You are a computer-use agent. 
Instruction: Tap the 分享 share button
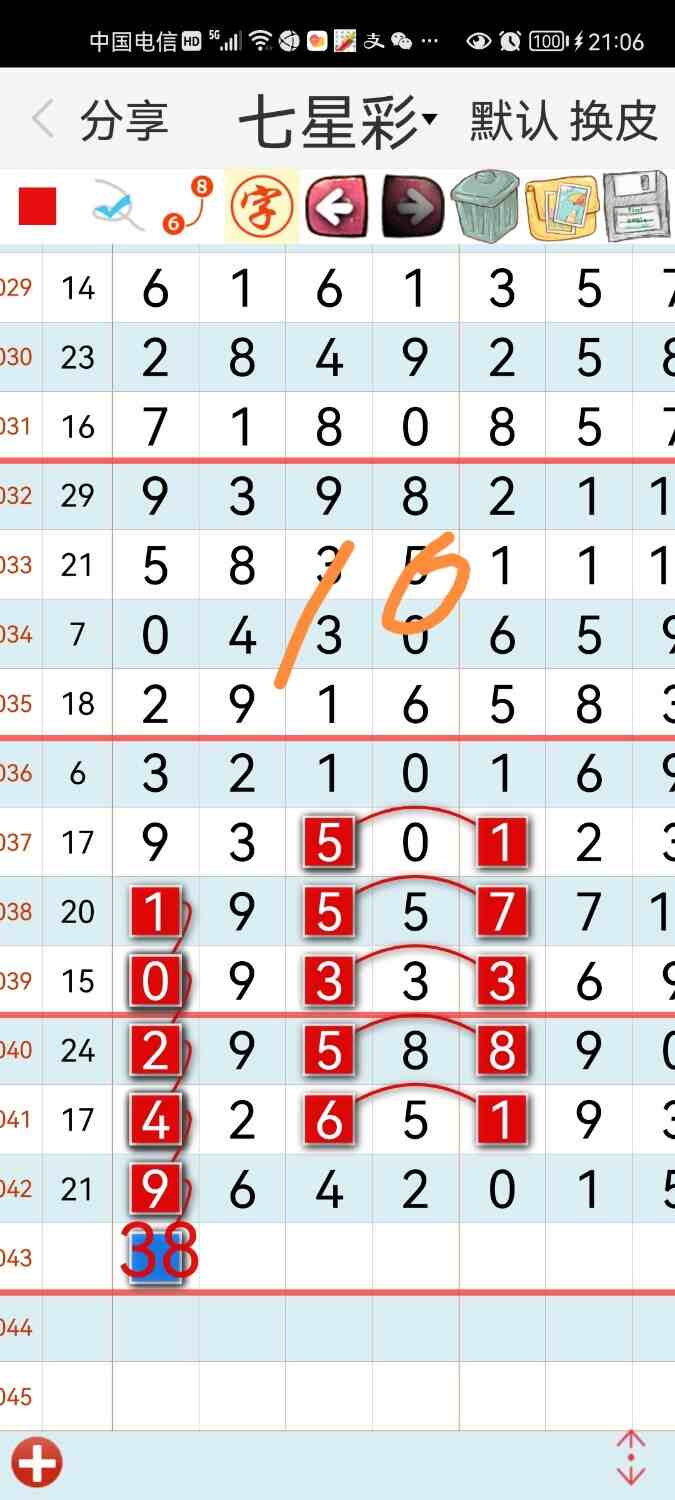(x=124, y=122)
